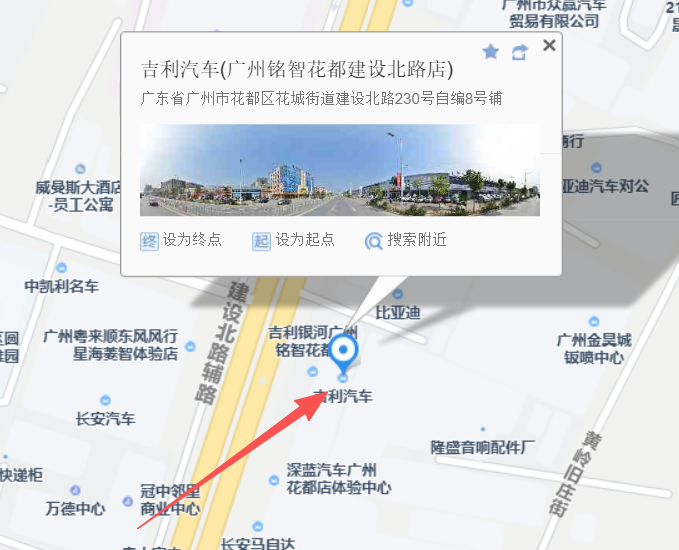Close the 吉利汽车 info popup
This screenshot has width=679, height=550.
(x=549, y=45)
